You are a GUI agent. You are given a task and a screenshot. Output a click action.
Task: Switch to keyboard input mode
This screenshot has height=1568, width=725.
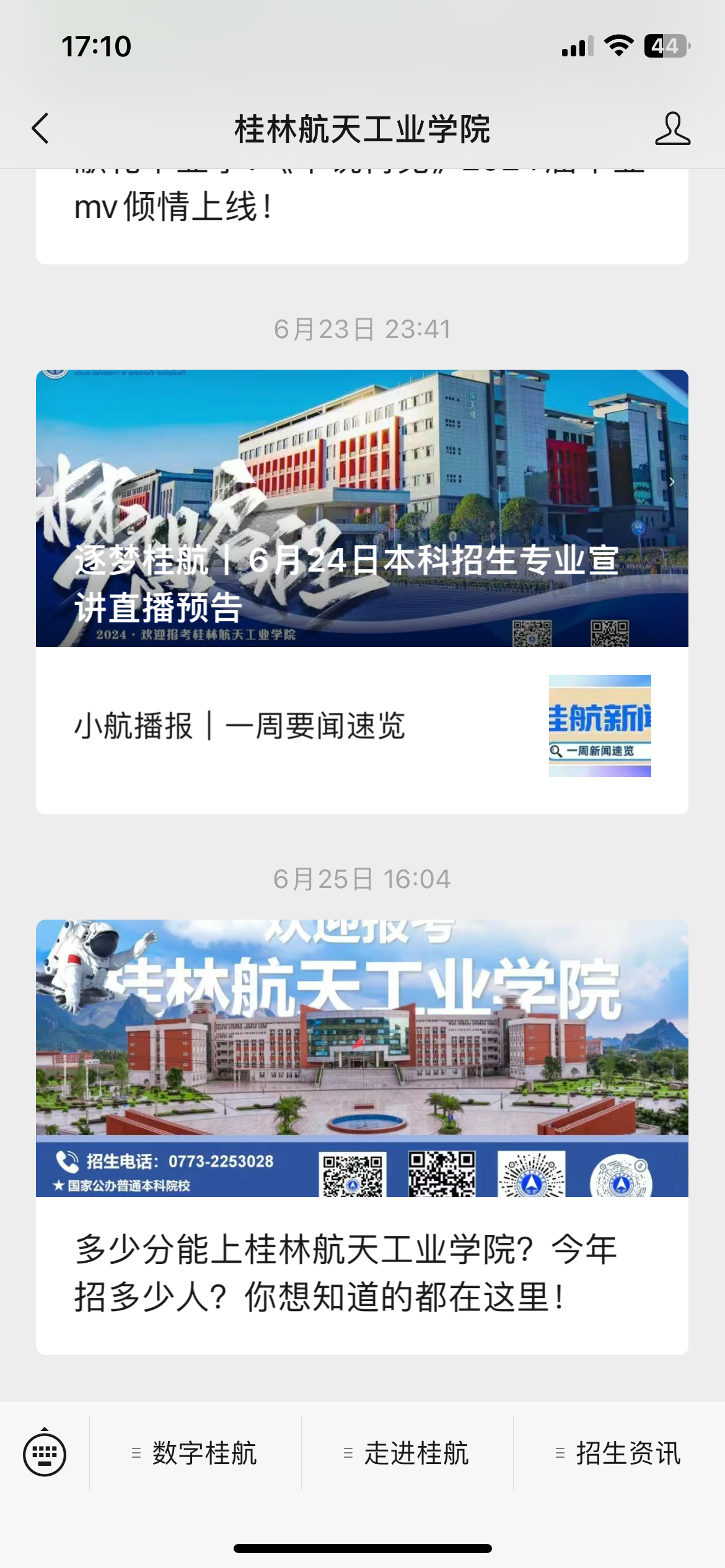[45, 1453]
